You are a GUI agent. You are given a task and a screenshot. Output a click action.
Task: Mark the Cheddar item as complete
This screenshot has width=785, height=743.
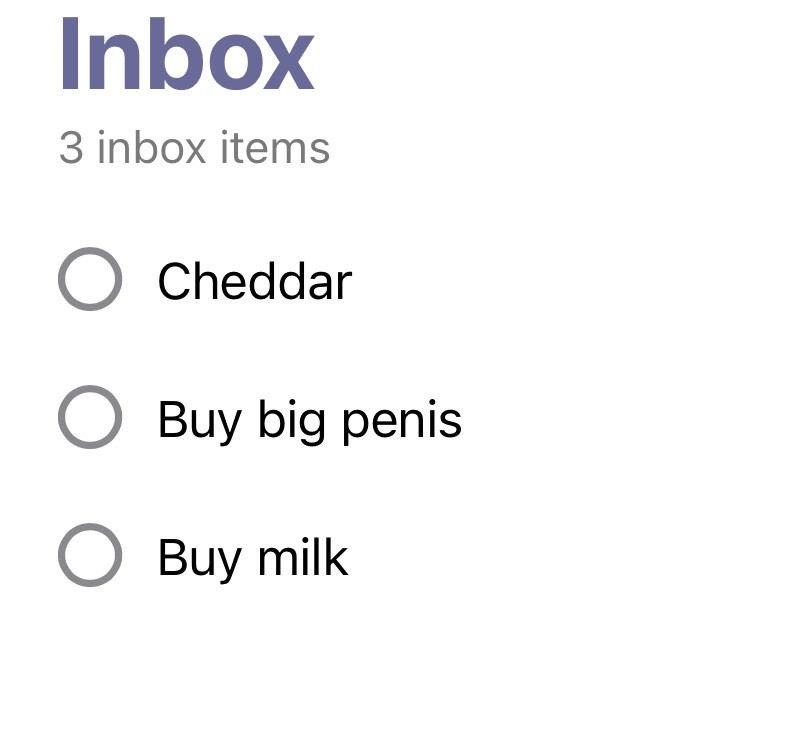pos(90,279)
